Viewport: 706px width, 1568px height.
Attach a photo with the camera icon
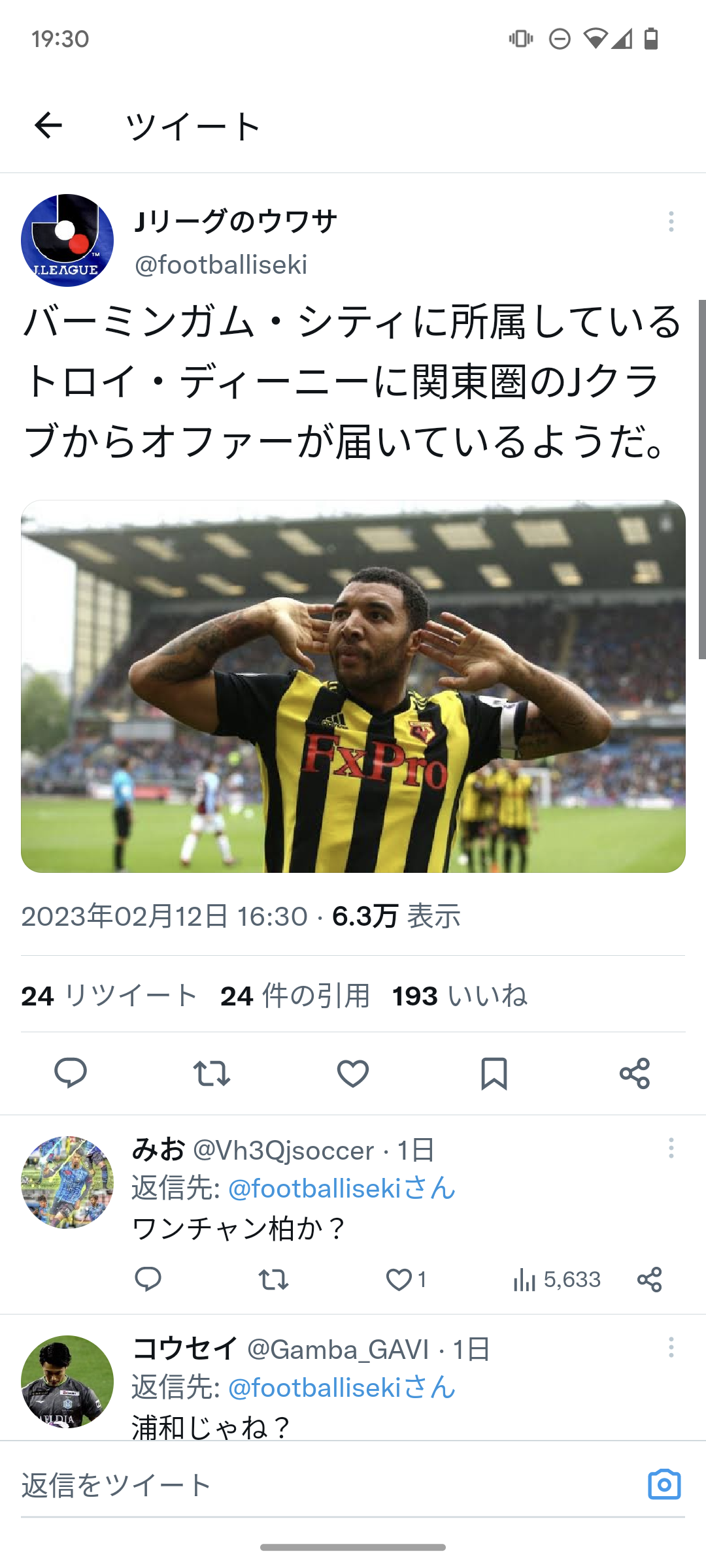(x=664, y=1484)
